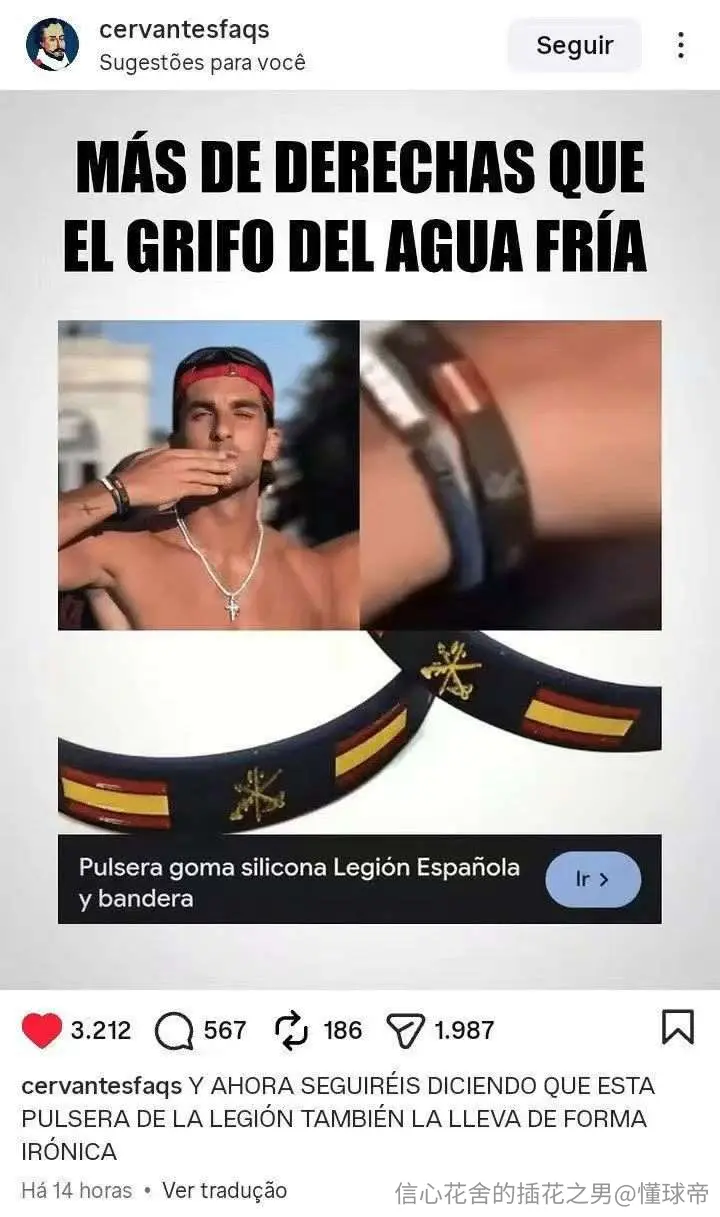Open cervantesfaqs profile picture
The image size is (720, 1217).
tap(52, 45)
